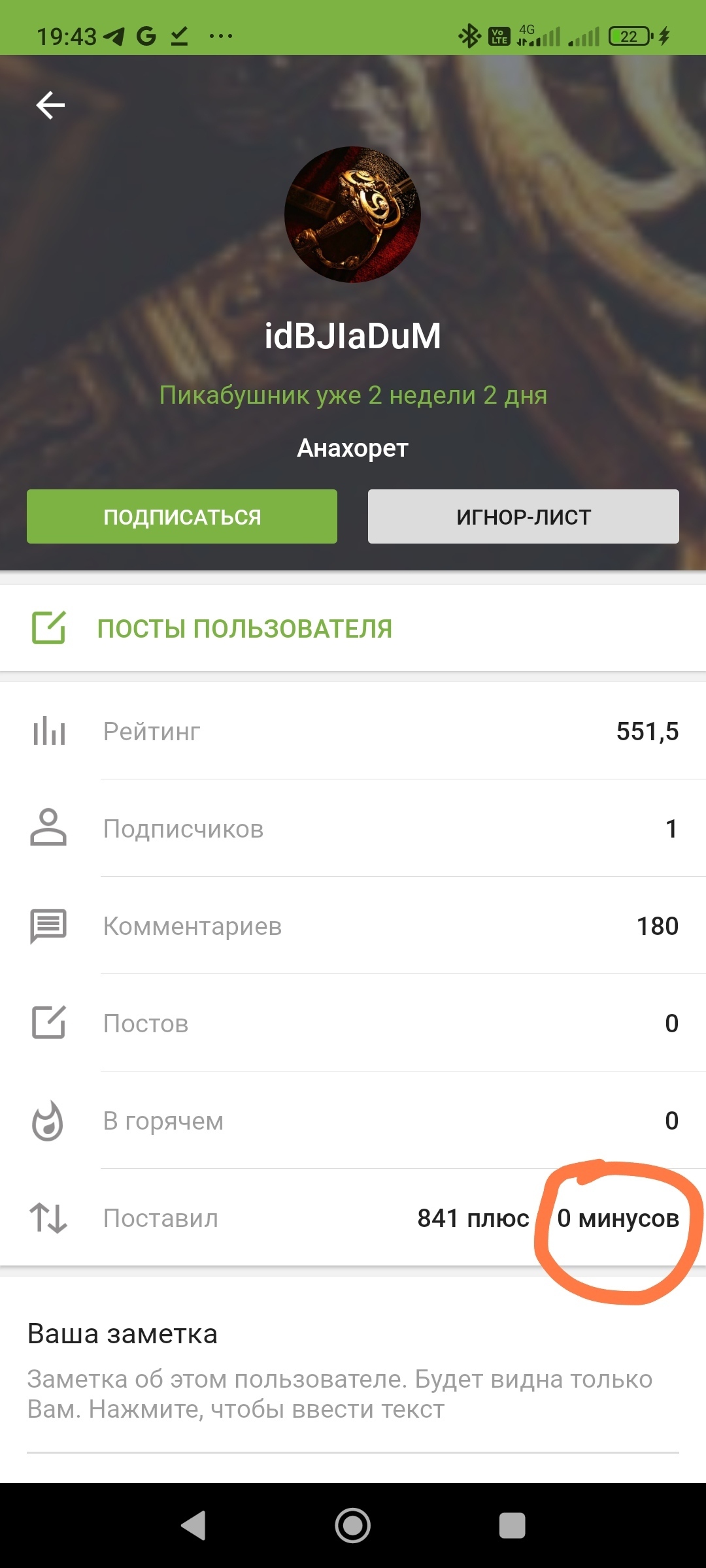Go to the home screen
The image size is (706, 1568).
point(352,1526)
